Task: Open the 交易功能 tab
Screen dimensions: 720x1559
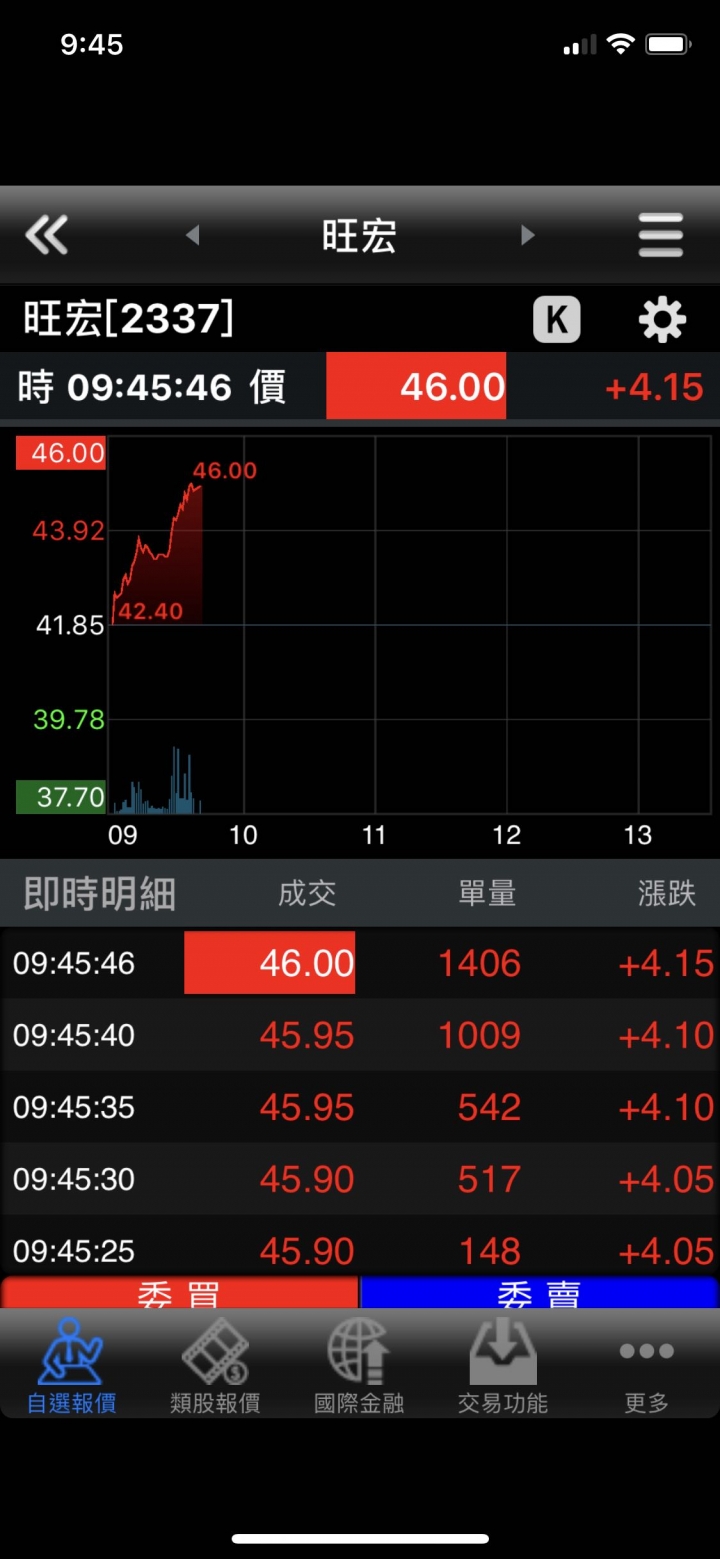Action: 503,1365
